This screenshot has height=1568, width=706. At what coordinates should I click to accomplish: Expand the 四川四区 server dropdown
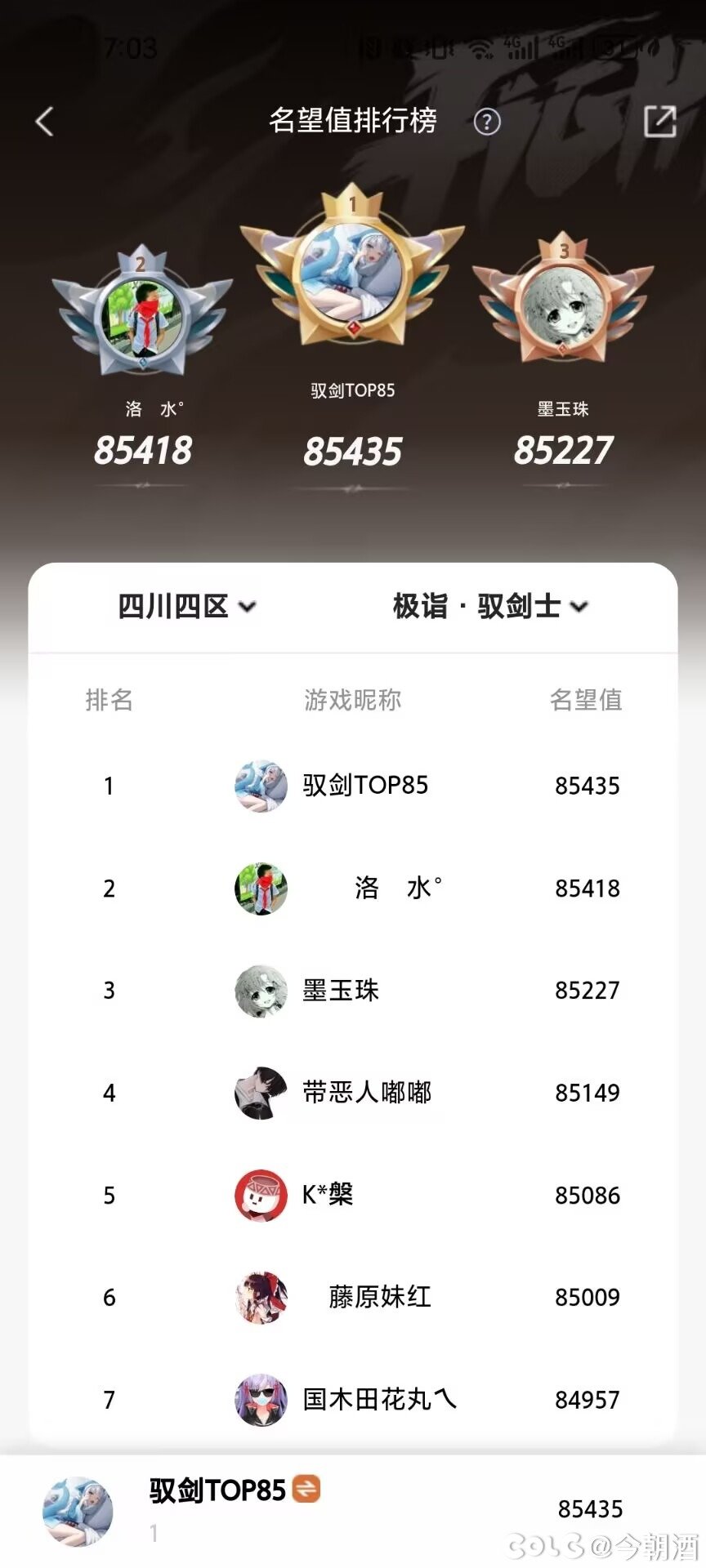[x=187, y=607]
